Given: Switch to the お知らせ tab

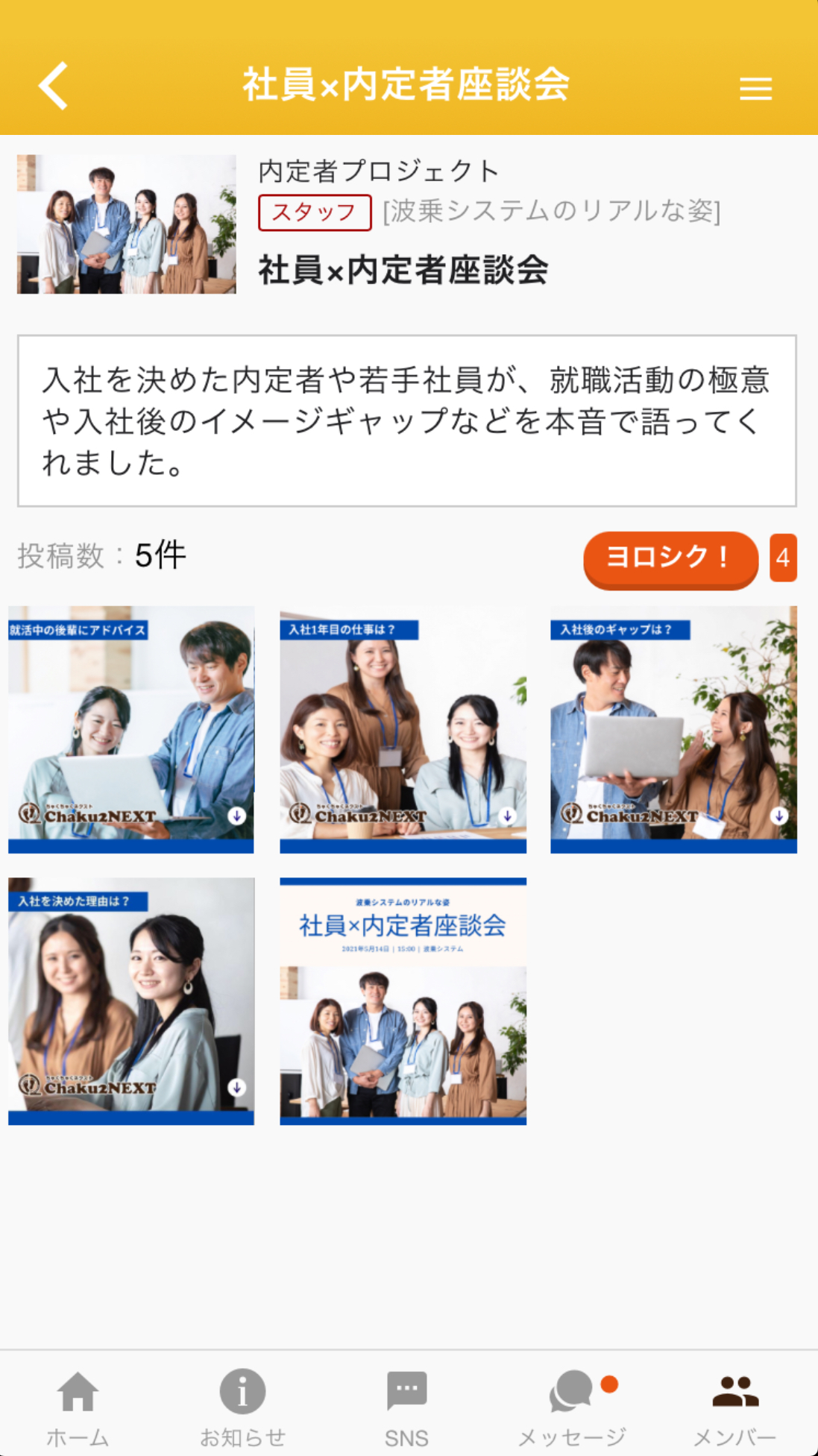Looking at the screenshot, I should pyautogui.click(x=242, y=1407).
